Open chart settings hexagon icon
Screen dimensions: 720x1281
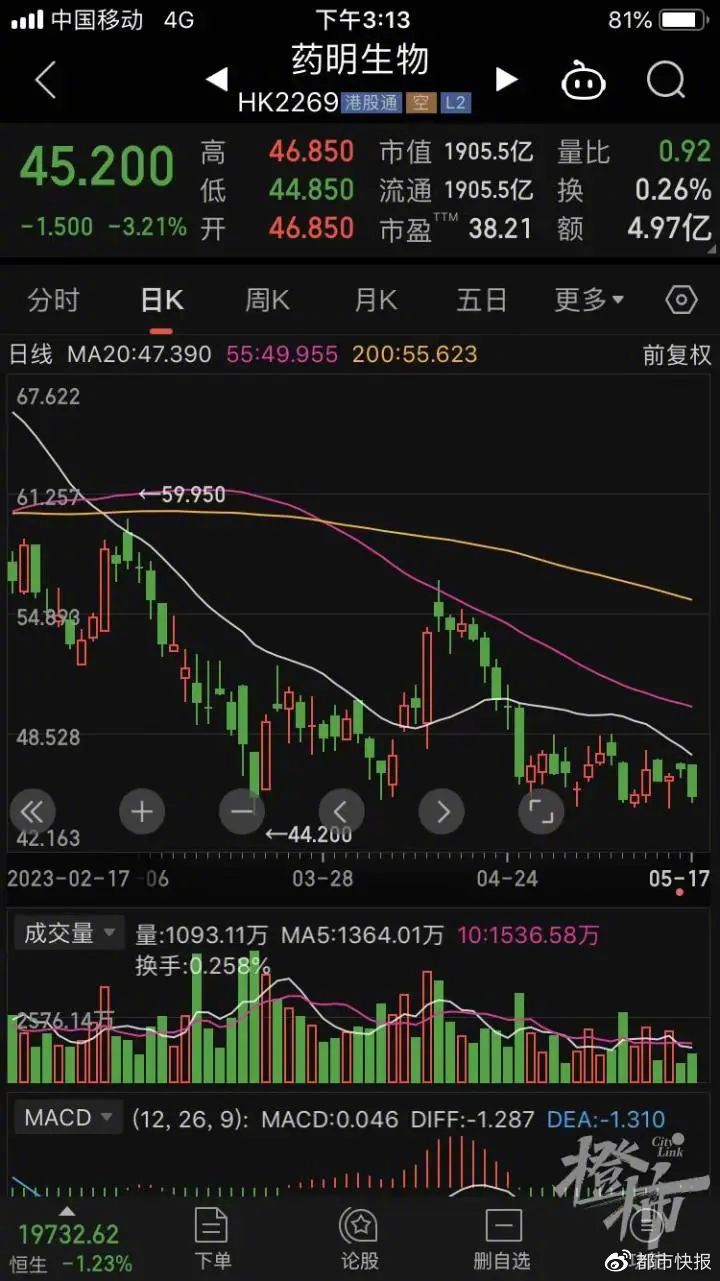[681, 300]
